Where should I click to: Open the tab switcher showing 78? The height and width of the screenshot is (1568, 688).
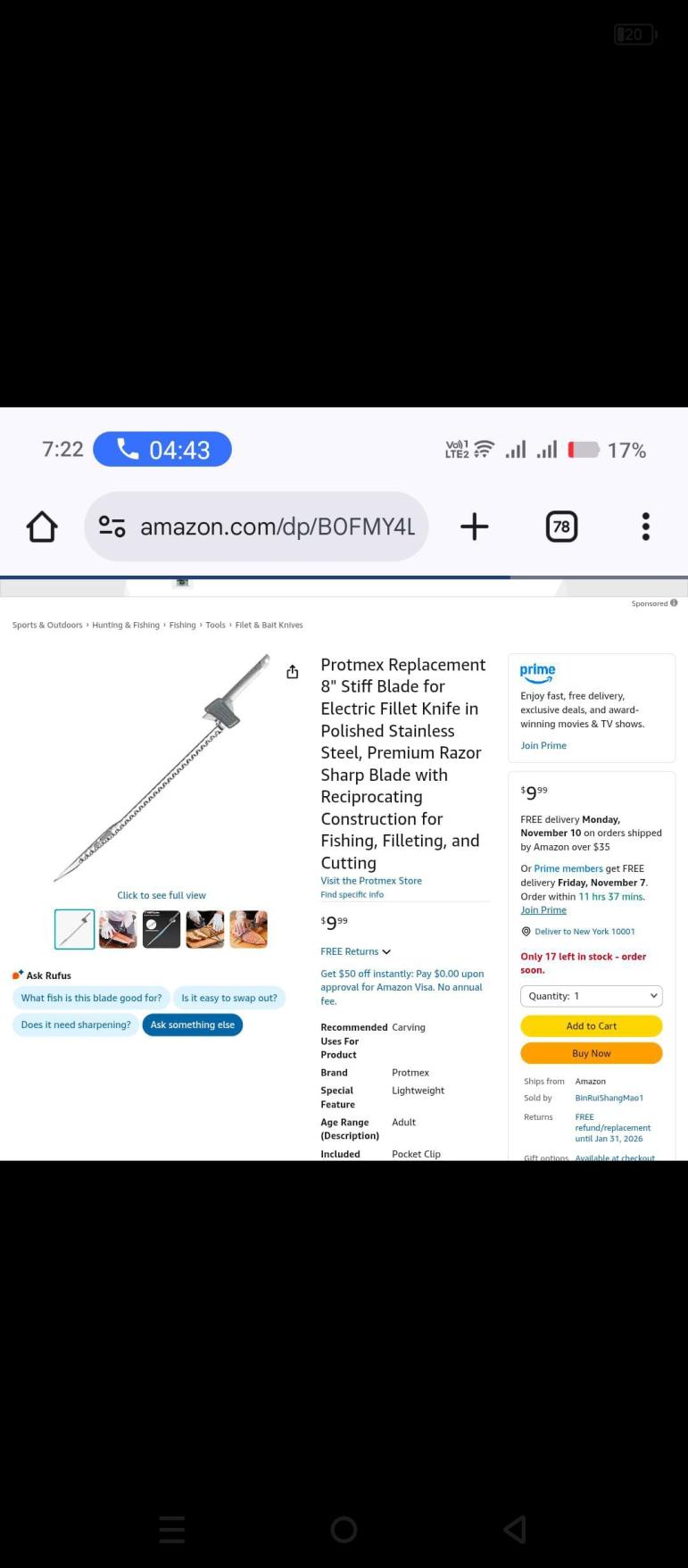[561, 527]
